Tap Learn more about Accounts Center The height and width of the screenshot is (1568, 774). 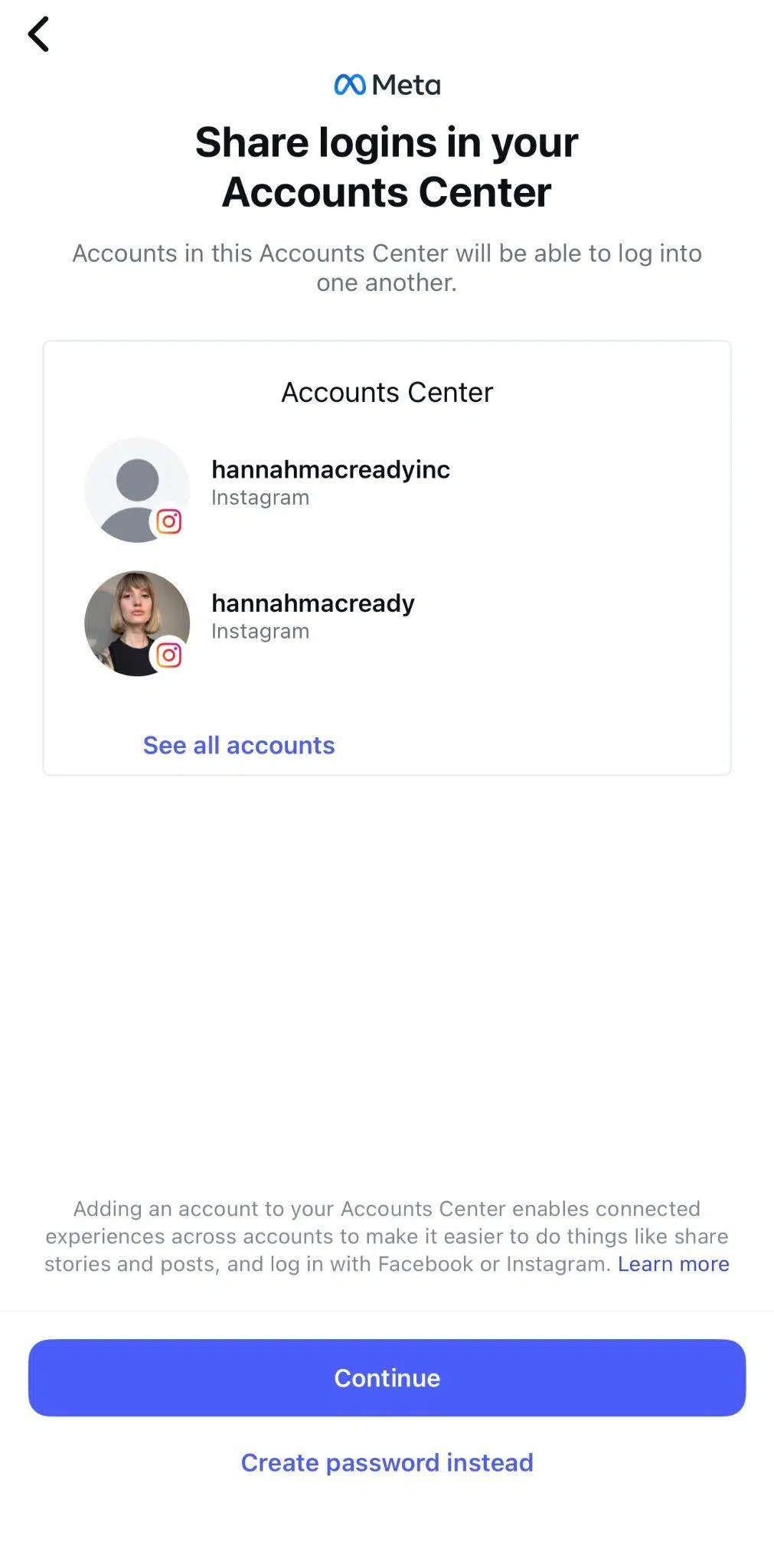tap(673, 1263)
